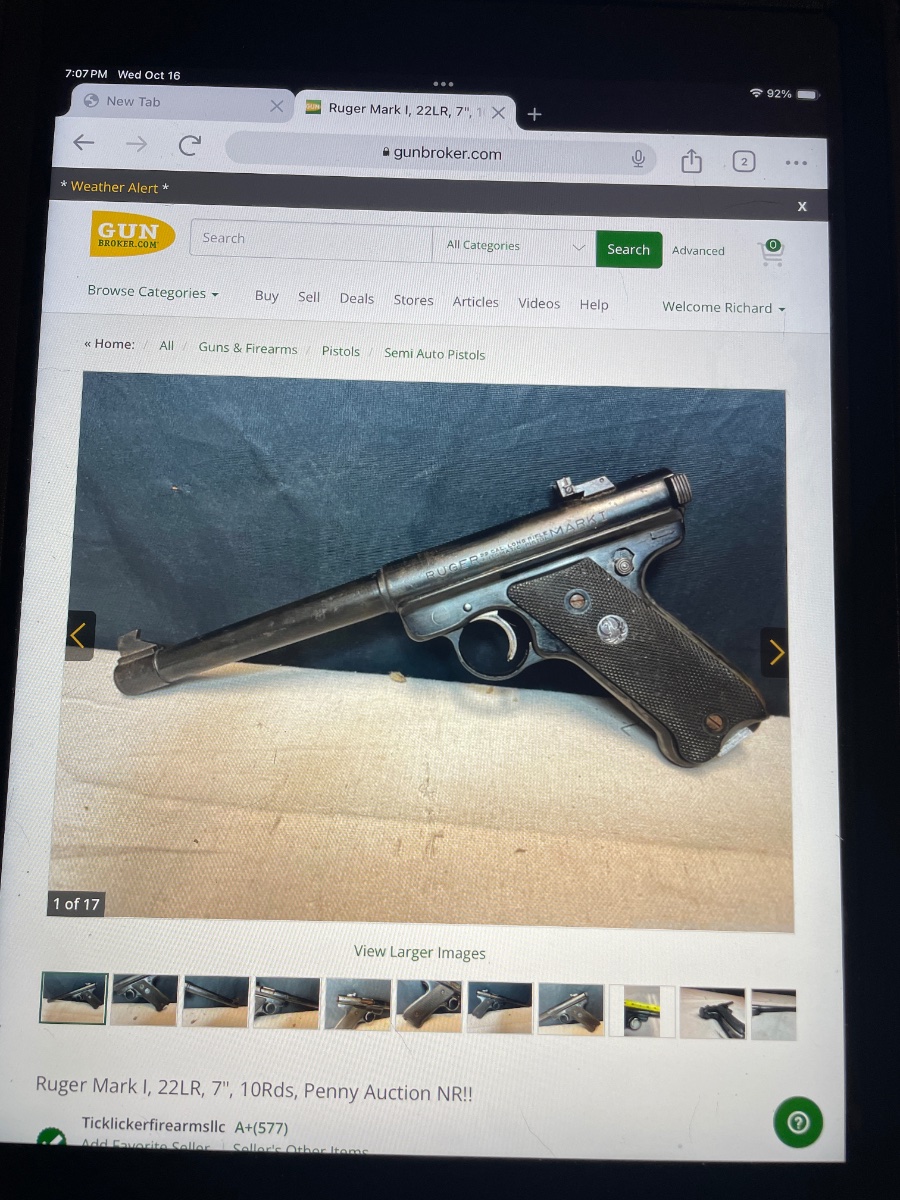Open the Advanced search link
Image resolution: width=900 pixels, height=1200 pixels.
698,251
